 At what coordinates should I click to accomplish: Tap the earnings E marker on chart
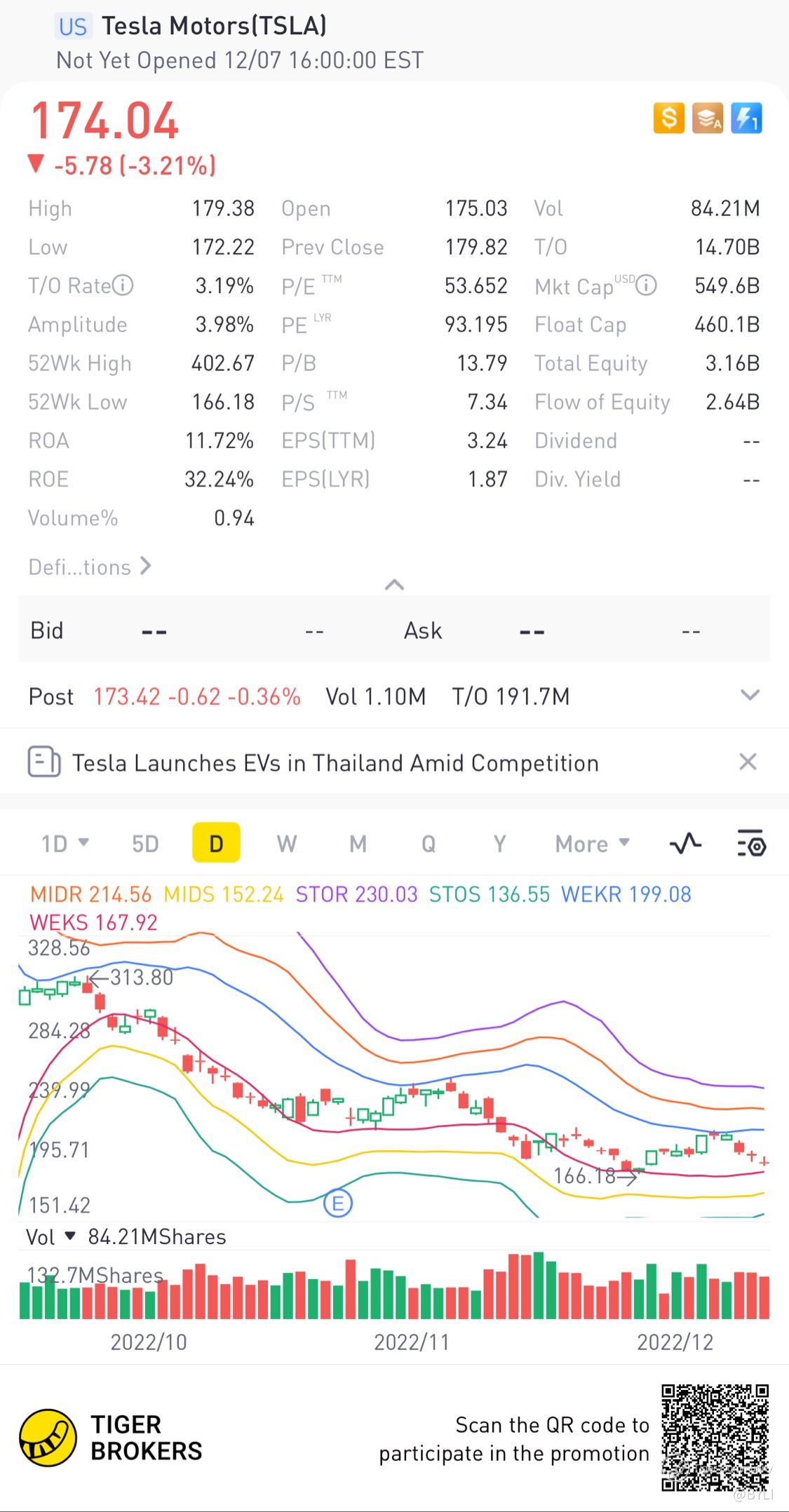(337, 1203)
